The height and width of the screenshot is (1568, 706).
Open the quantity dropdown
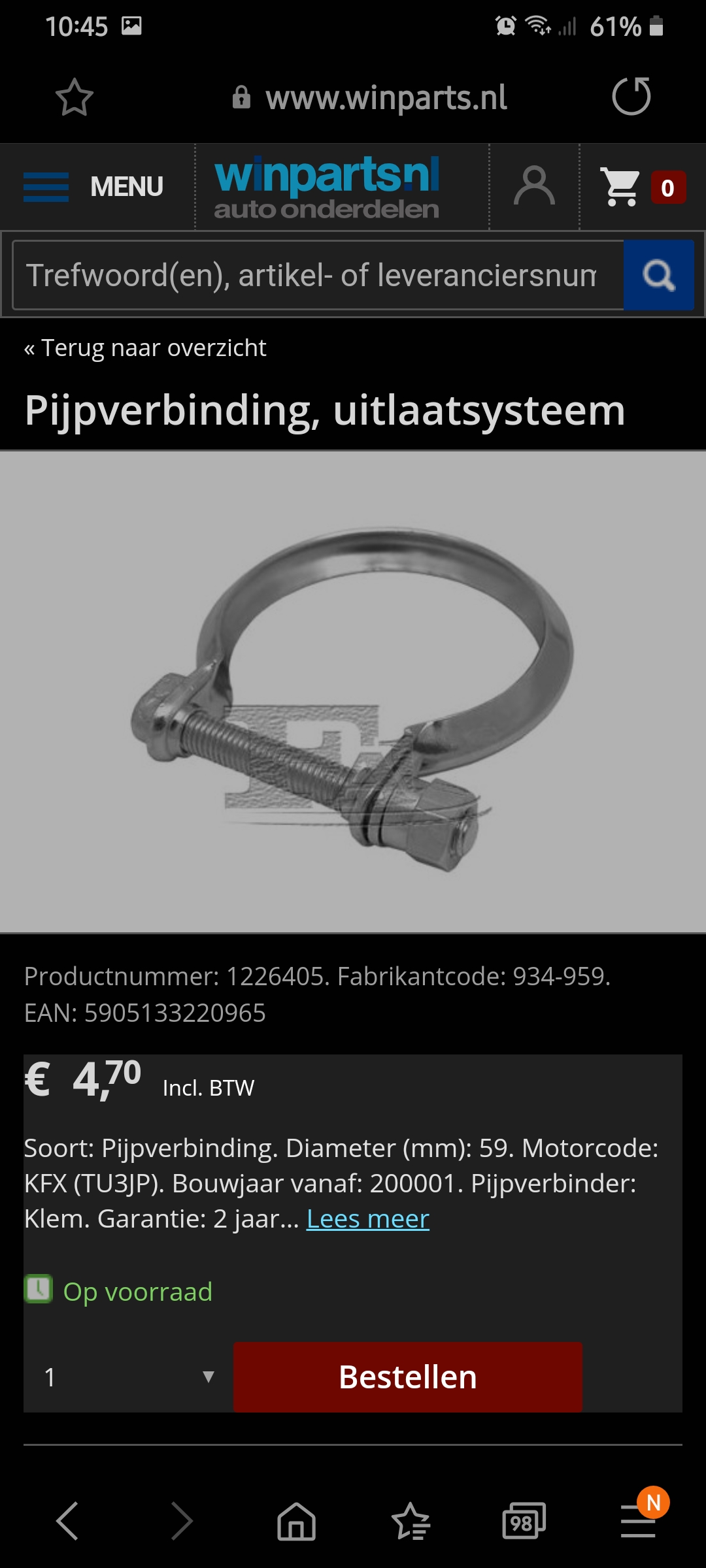pos(129,1377)
